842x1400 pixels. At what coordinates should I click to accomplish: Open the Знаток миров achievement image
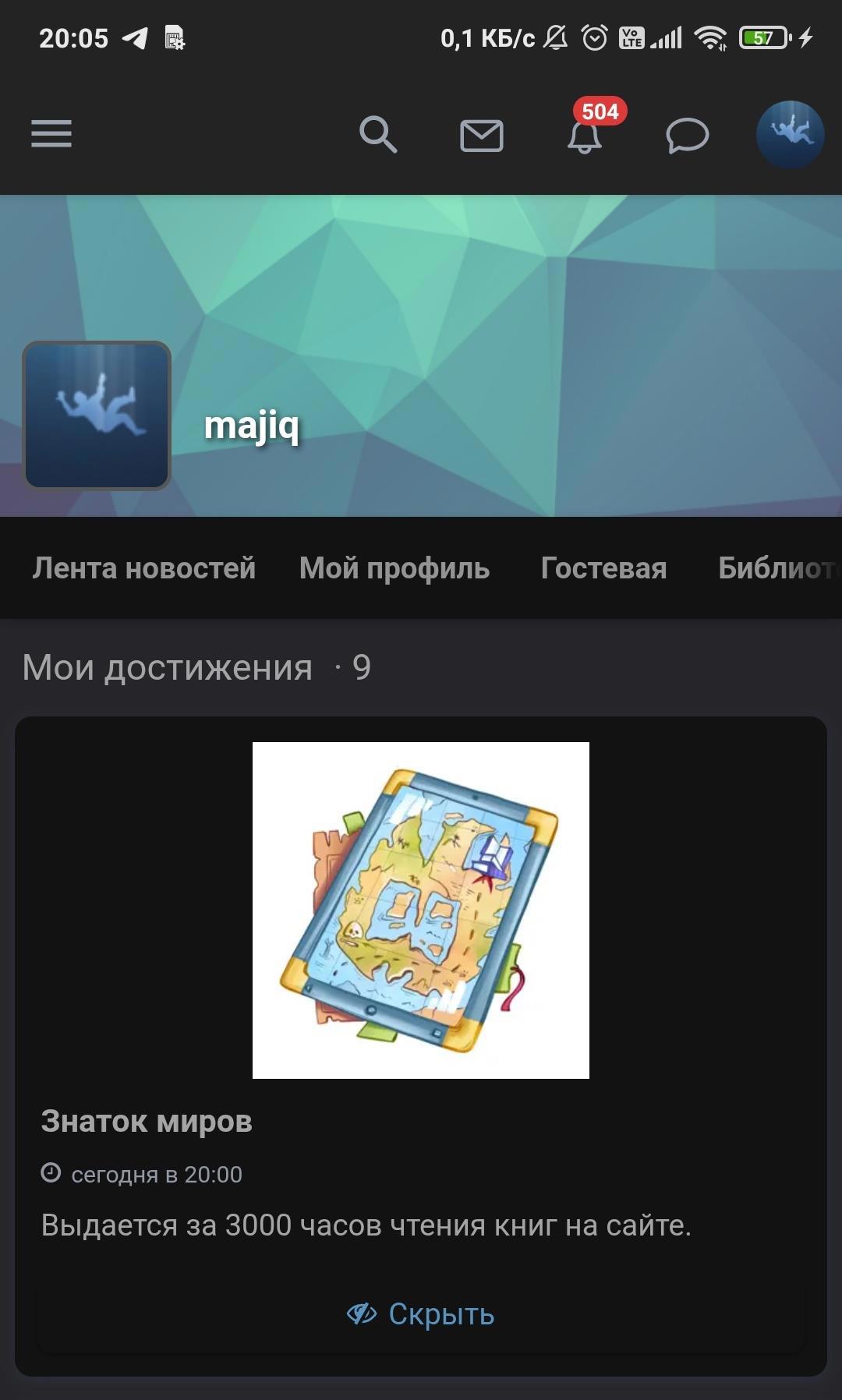tap(421, 910)
